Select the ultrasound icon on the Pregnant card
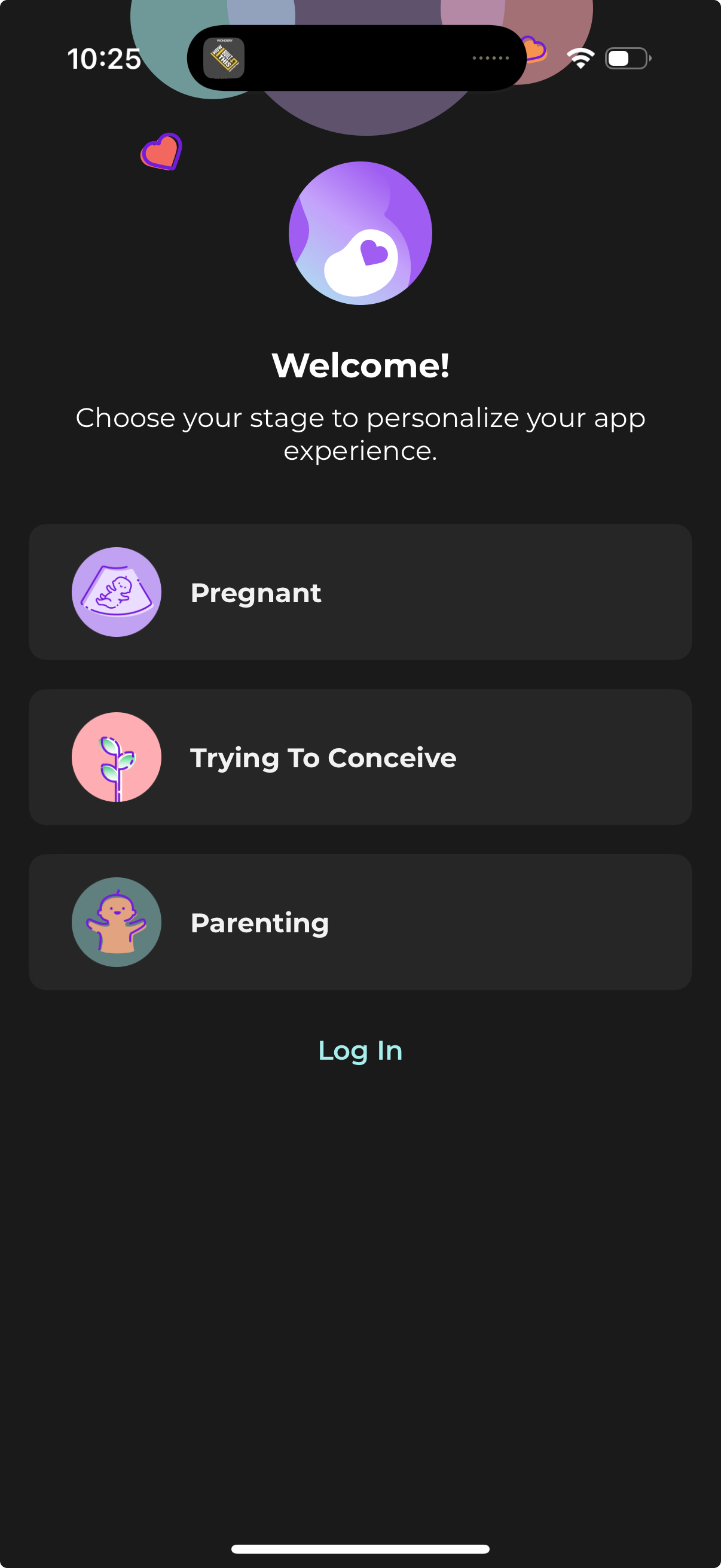721x1568 pixels. point(116,591)
